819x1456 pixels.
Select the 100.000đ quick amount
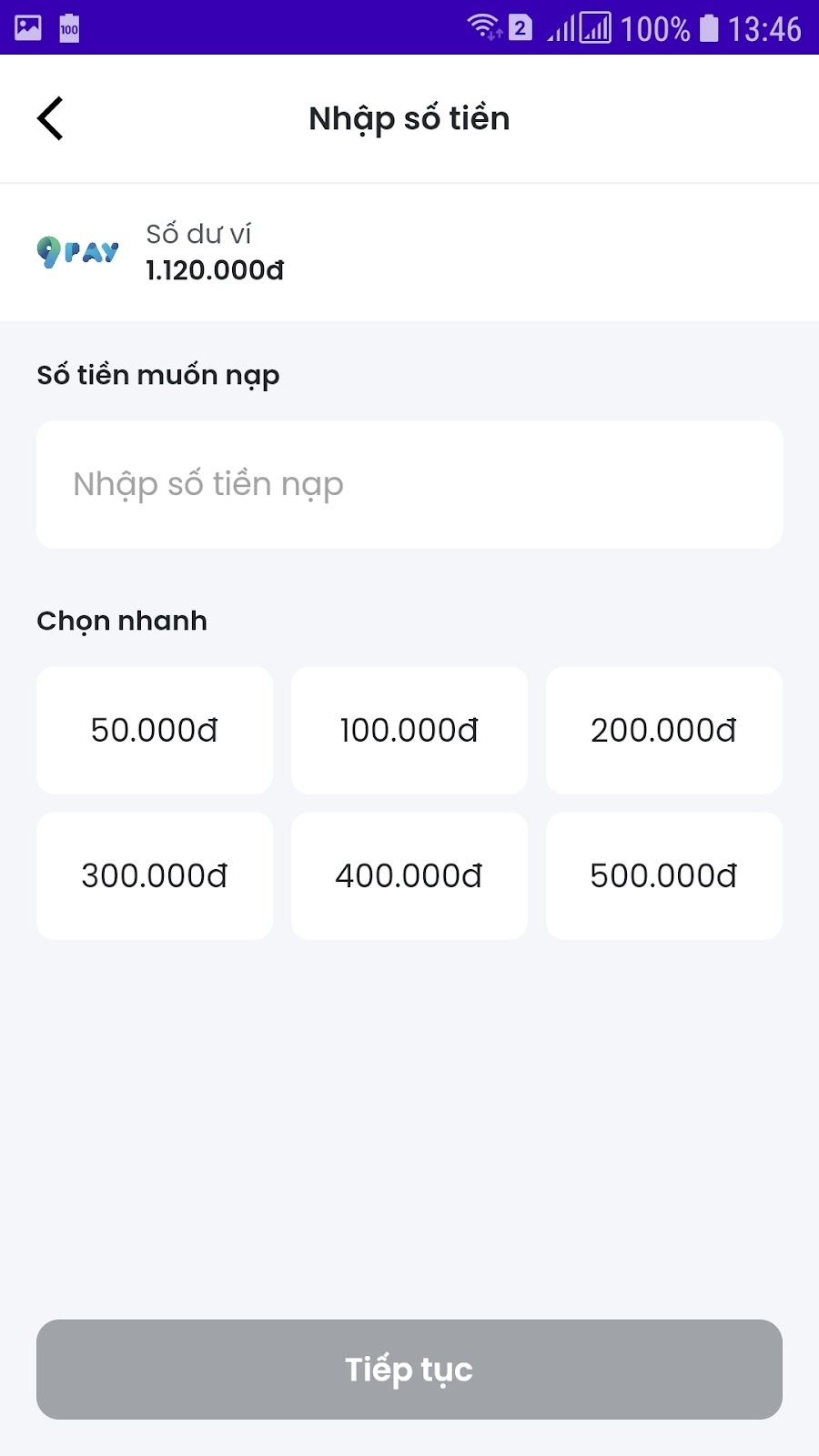click(409, 730)
